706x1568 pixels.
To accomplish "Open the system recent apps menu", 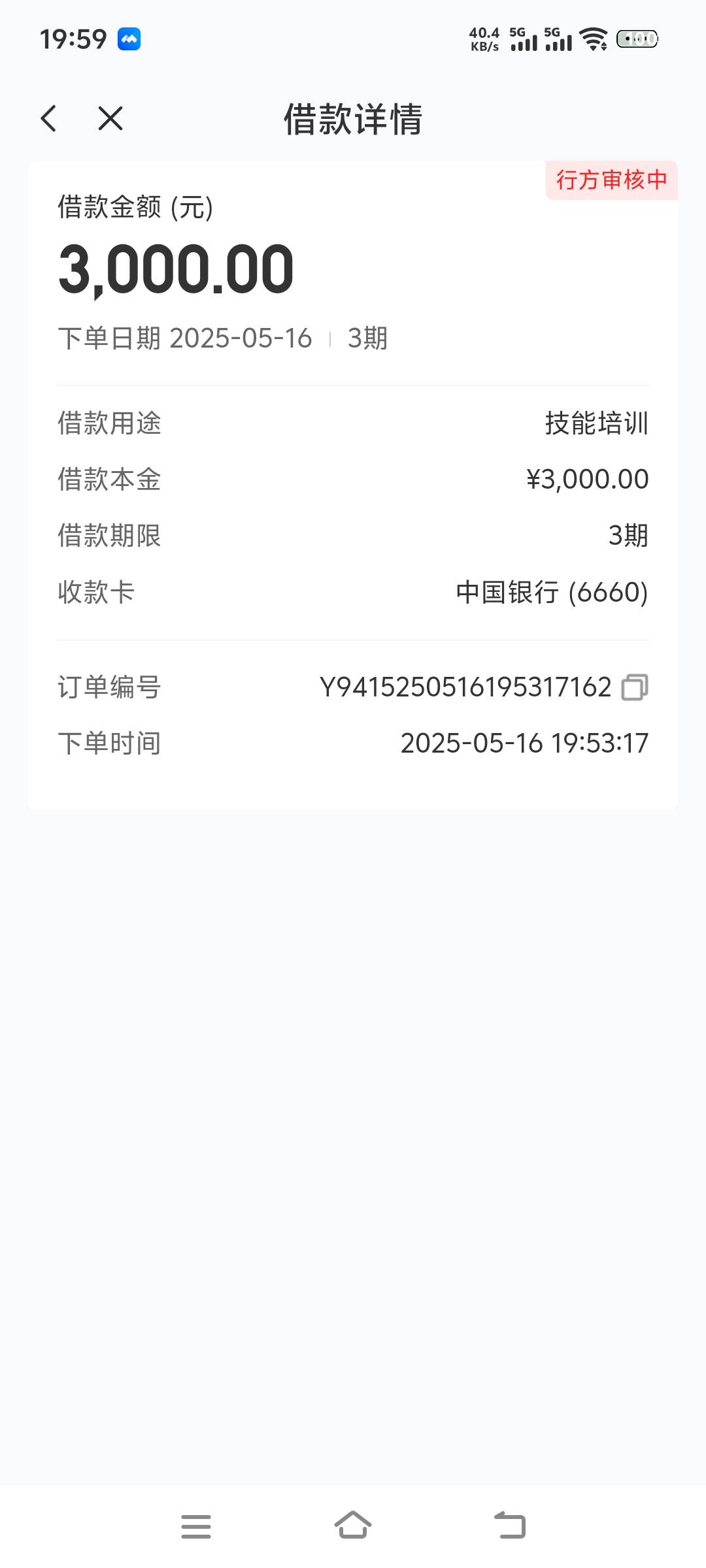I will 196,1526.
